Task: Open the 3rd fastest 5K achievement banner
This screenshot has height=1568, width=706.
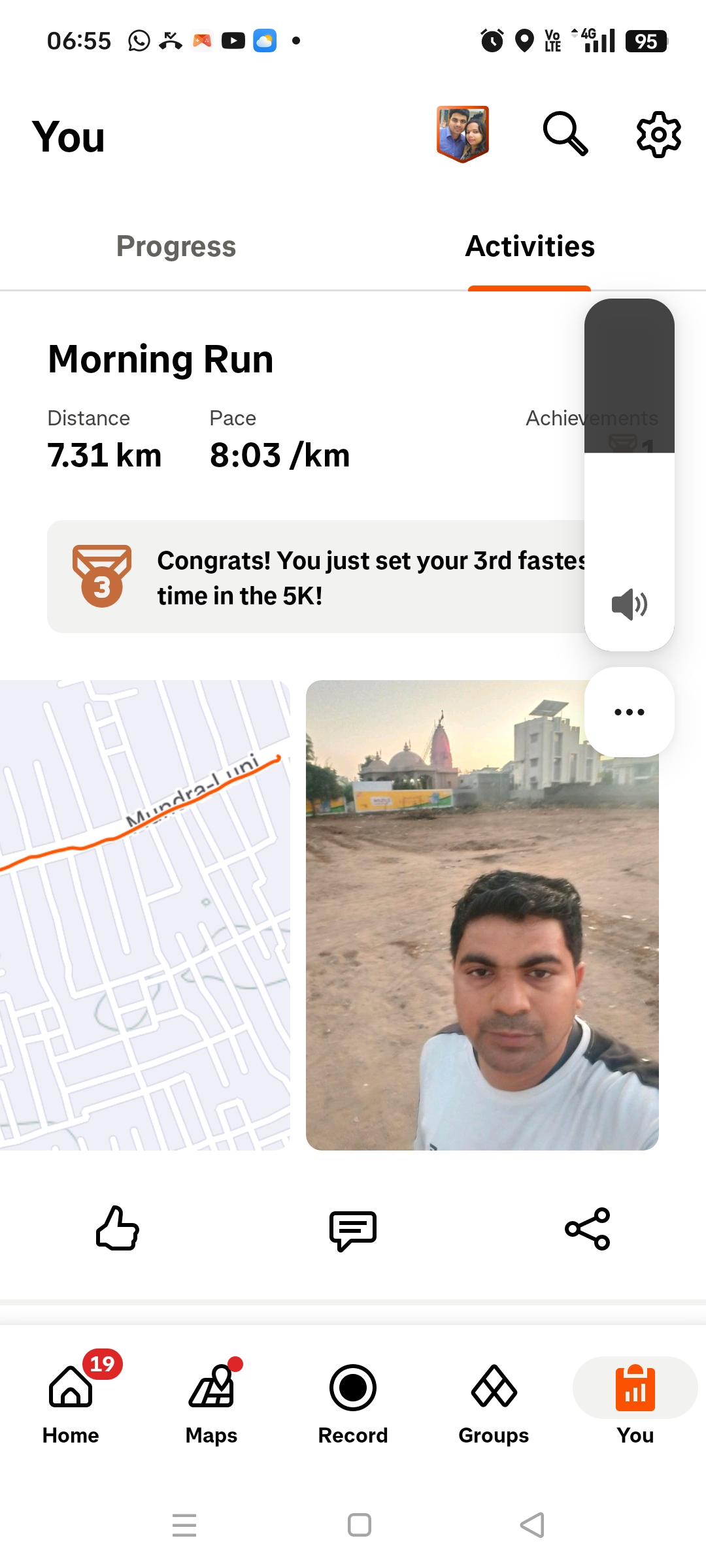Action: [314, 578]
